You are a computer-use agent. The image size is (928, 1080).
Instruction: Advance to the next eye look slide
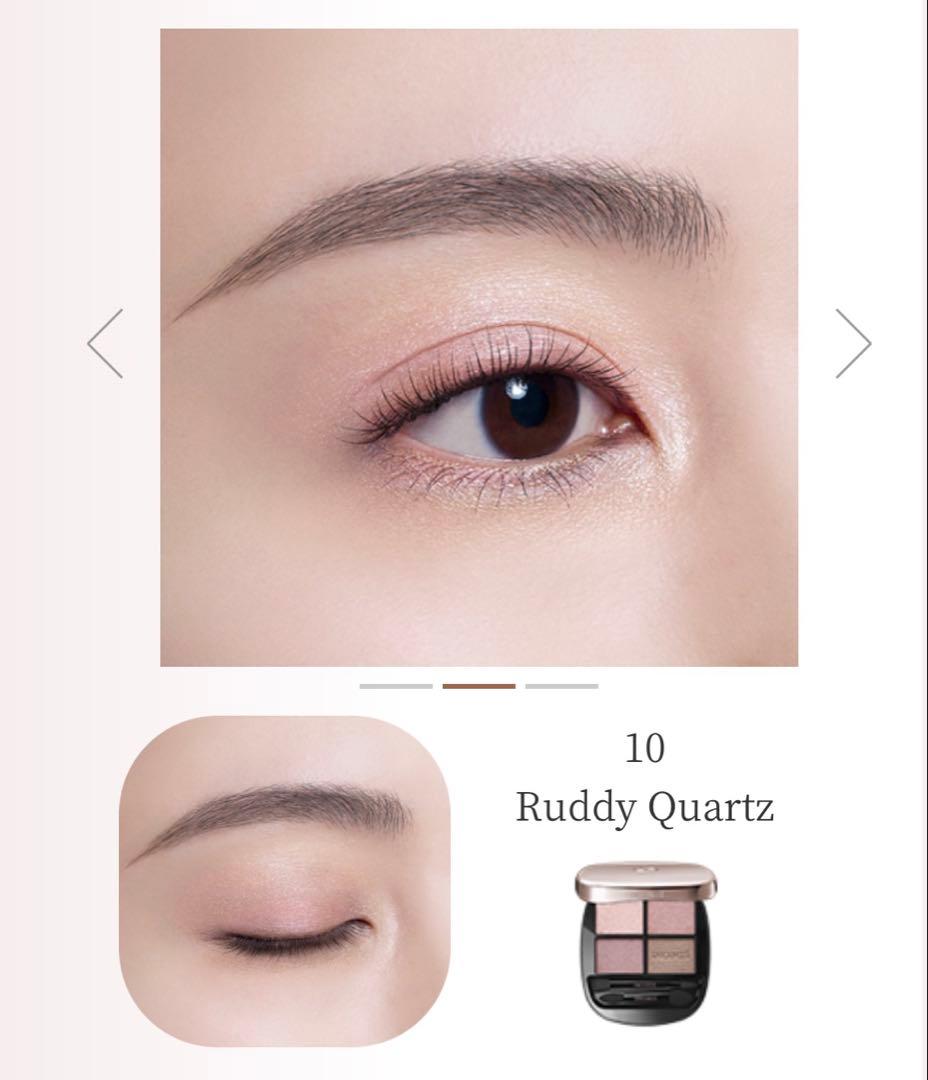pos(853,343)
